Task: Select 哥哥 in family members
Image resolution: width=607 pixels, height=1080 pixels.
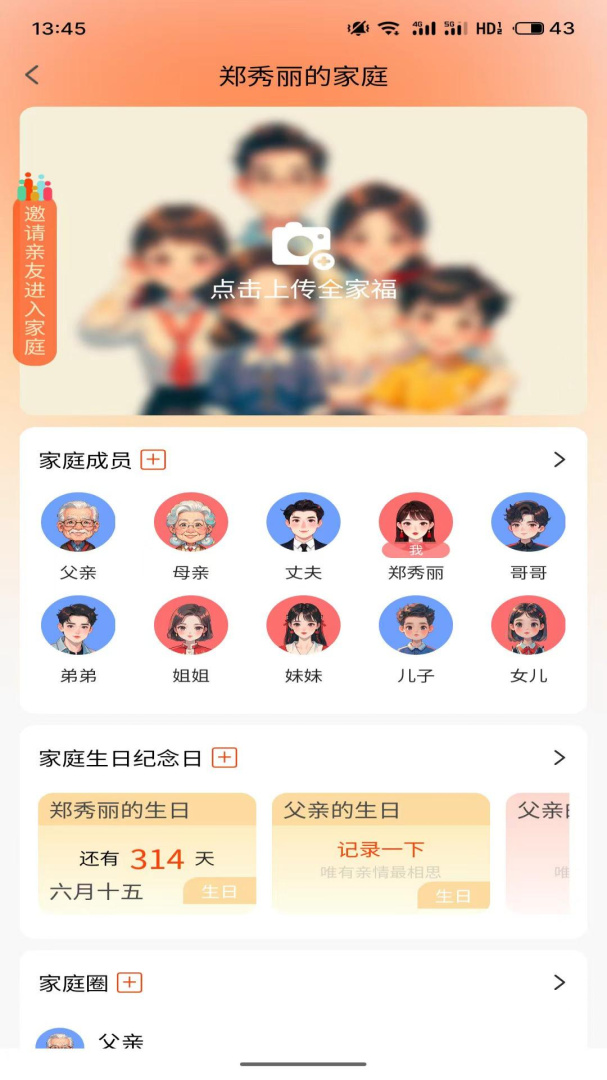Action: pyautogui.click(x=528, y=522)
